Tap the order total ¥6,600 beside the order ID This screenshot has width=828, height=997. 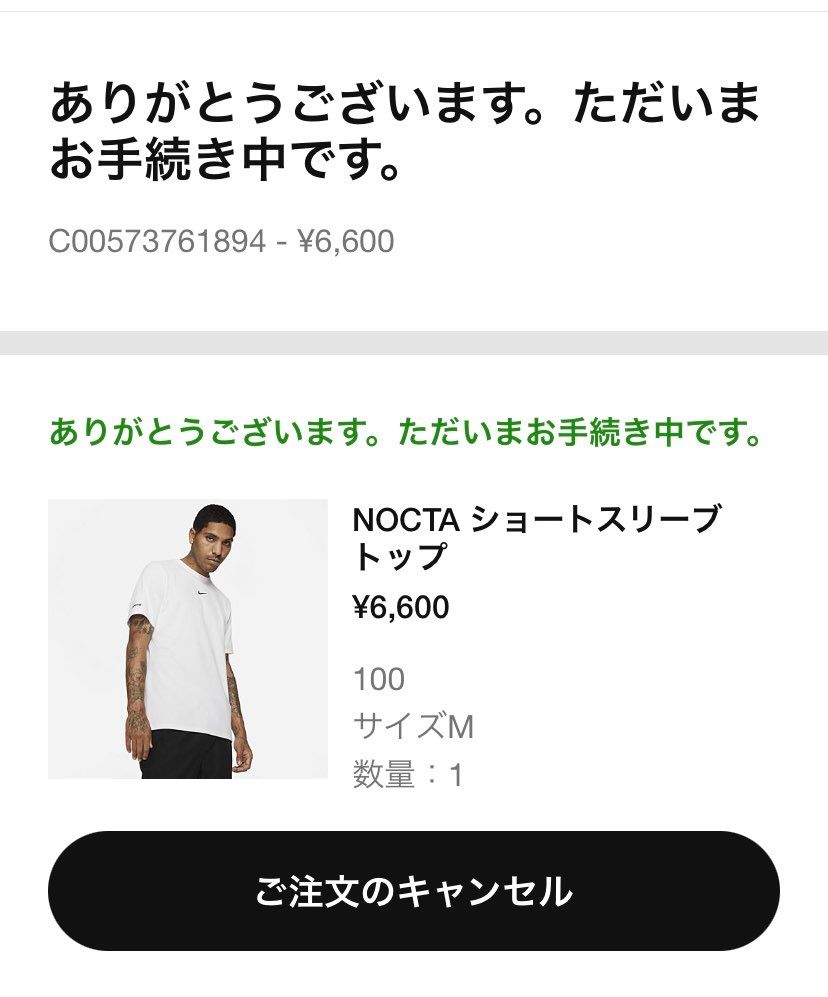pos(345,237)
